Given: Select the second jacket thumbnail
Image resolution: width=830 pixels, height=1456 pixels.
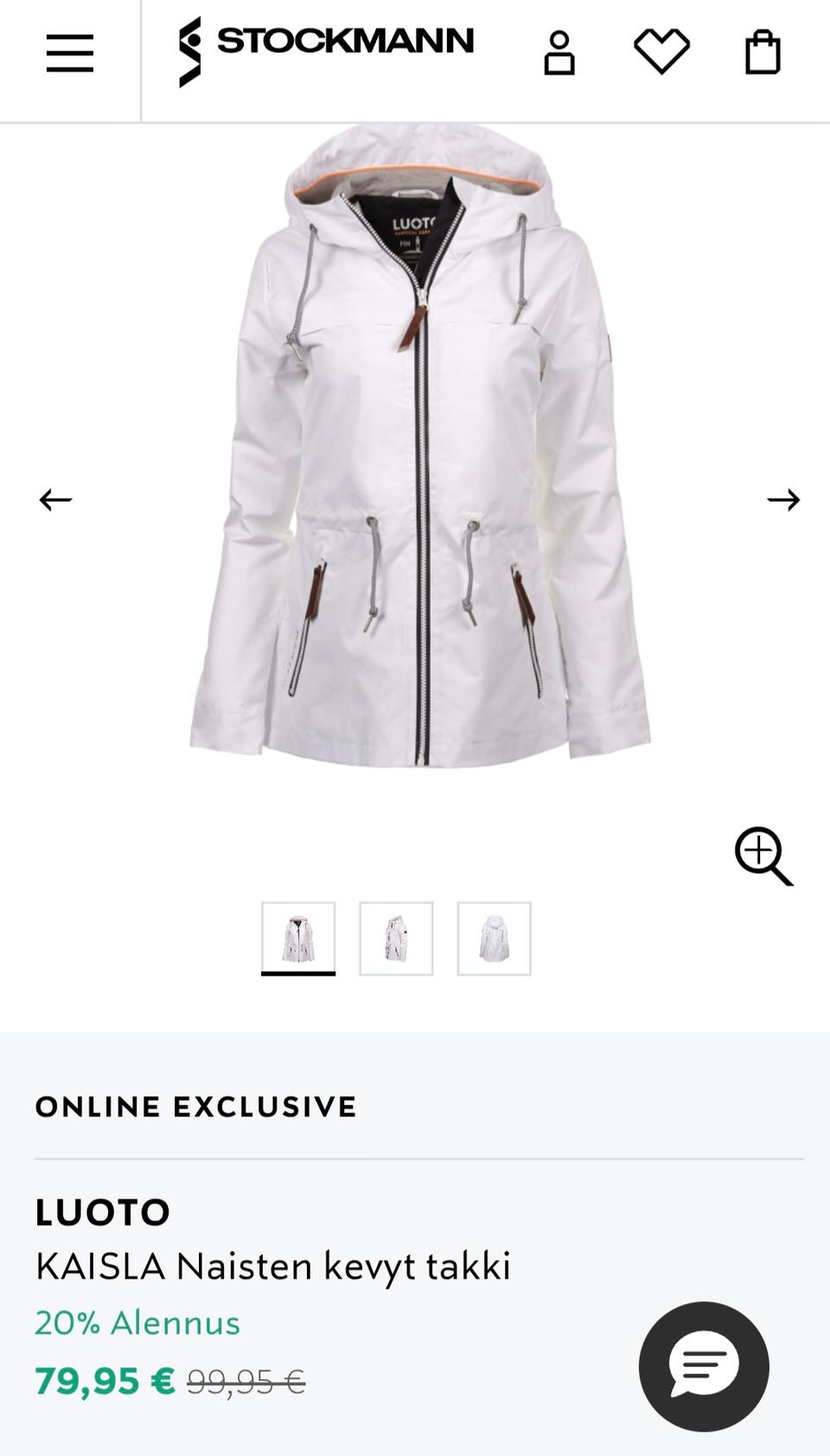Looking at the screenshot, I should [396, 939].
